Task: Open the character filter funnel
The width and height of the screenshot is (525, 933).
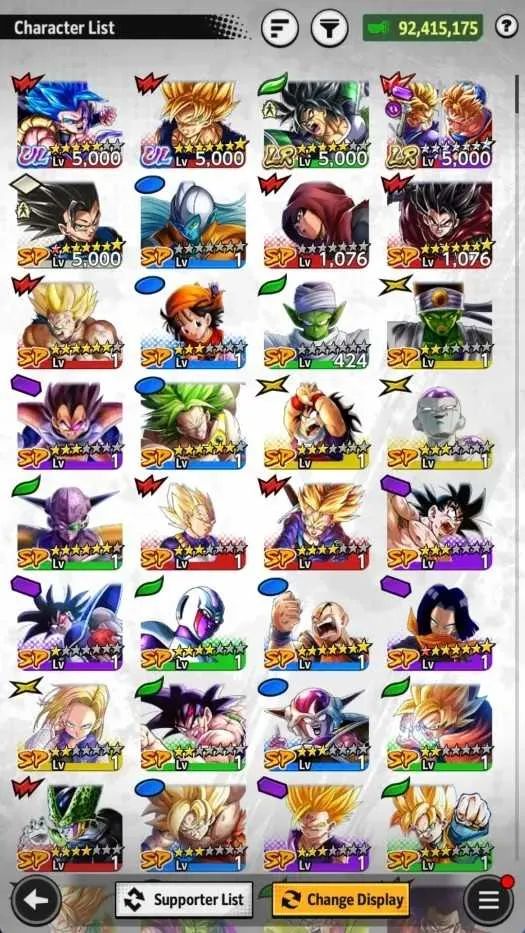Action: [x=329, y=27]
